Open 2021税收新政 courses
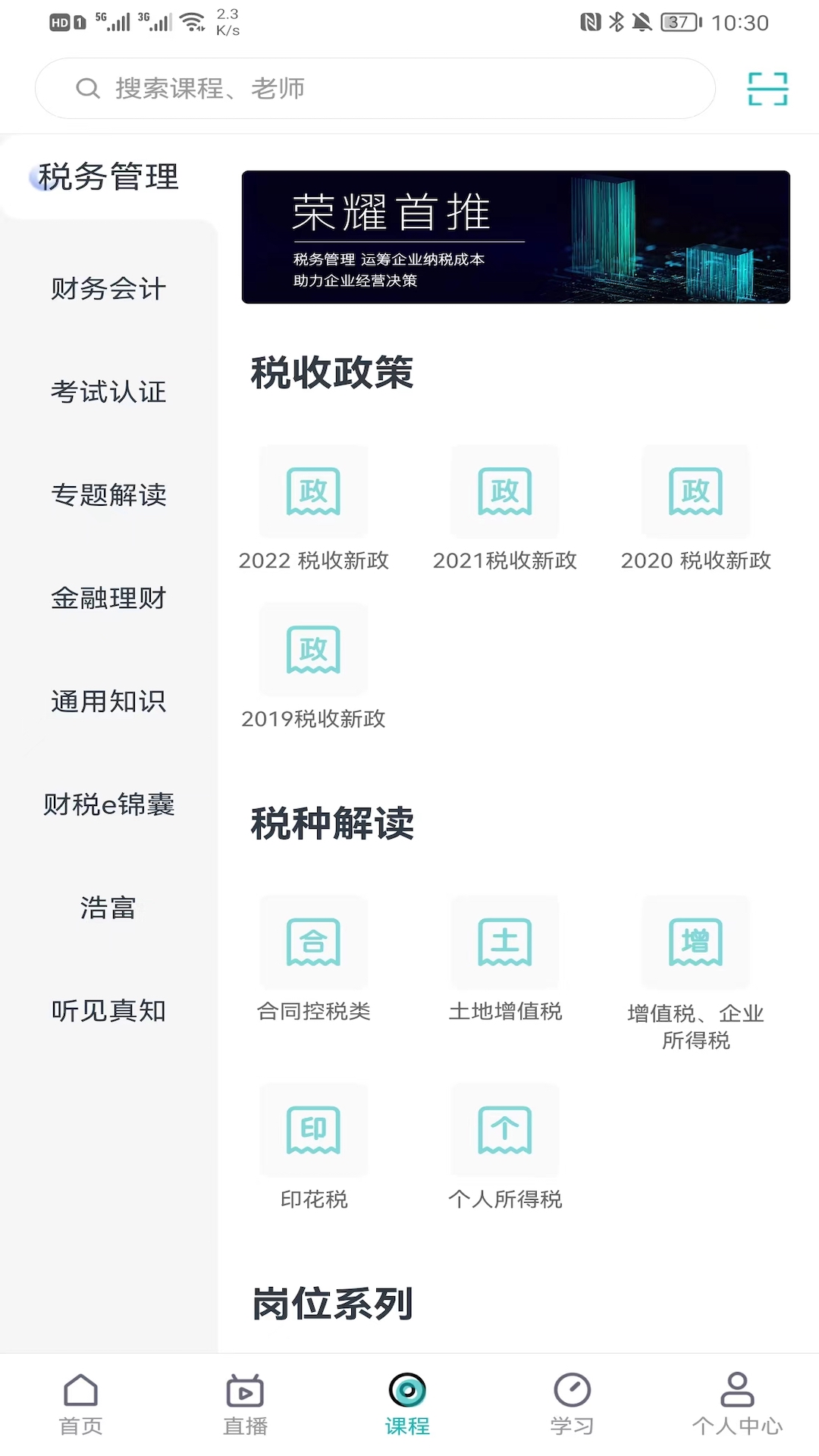 (505, 510)
